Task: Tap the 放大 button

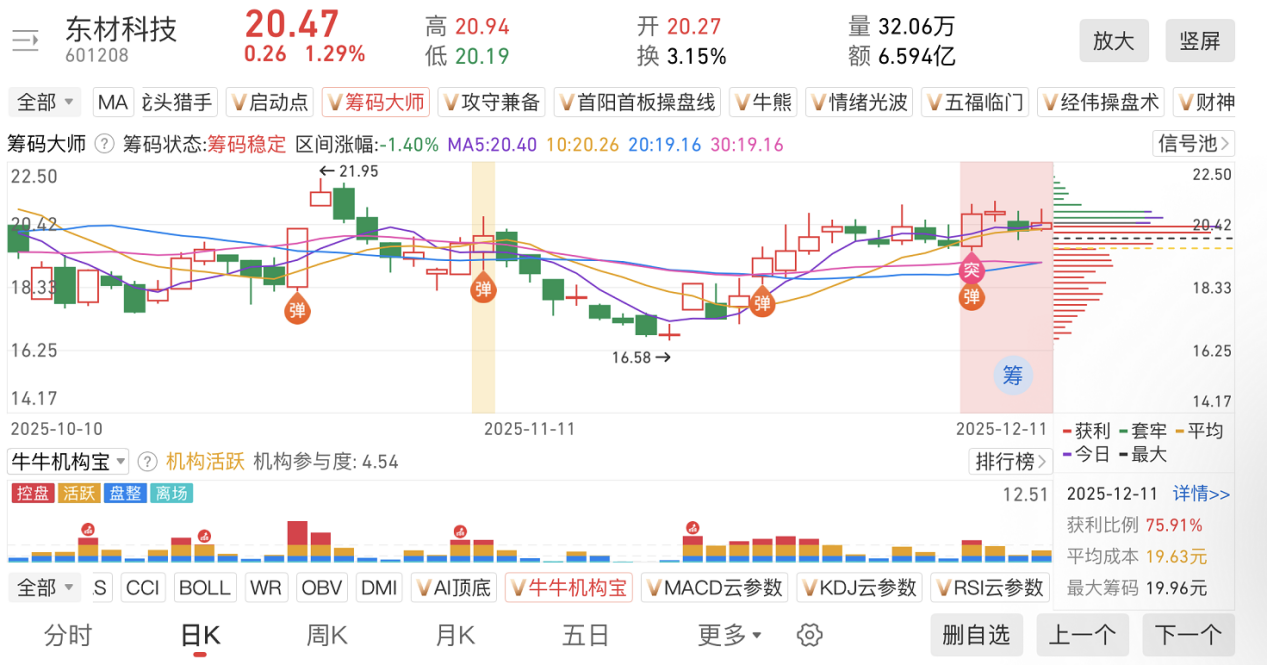Action: [x=1113, y=41]
